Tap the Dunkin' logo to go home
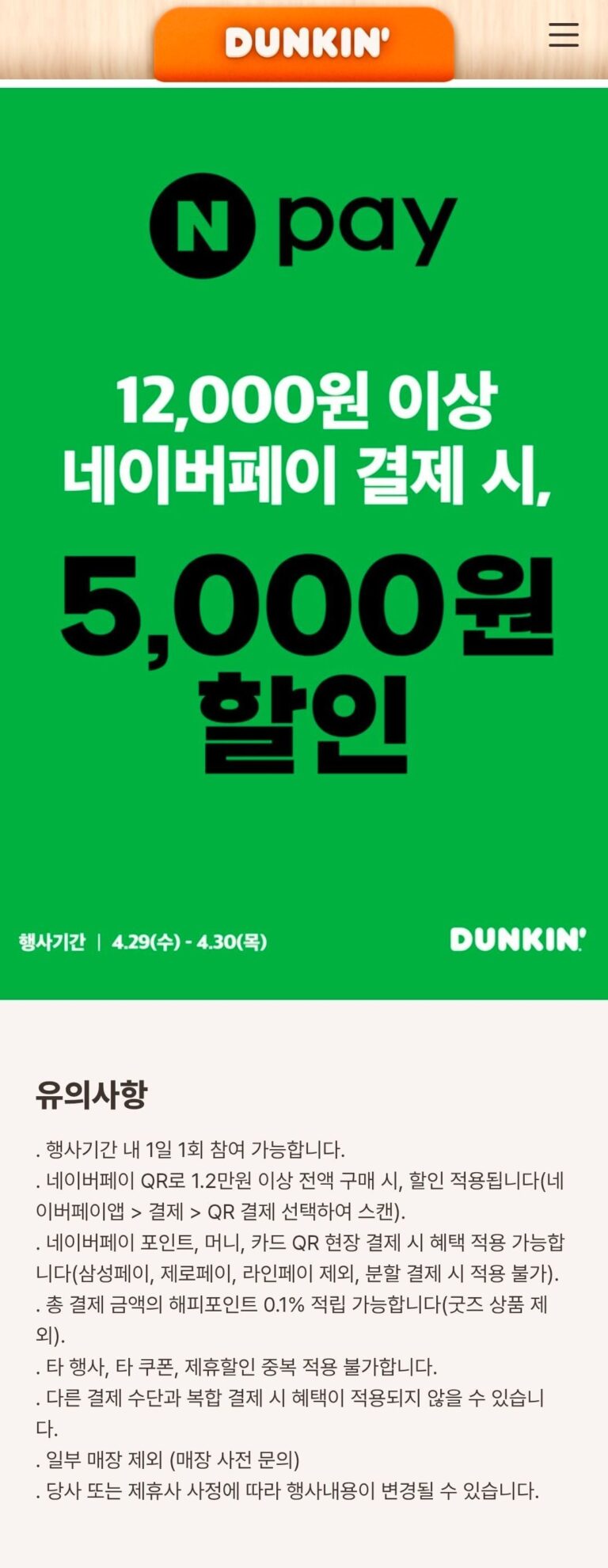The height and width of the screenshot is (1568, 608). click(x=304, y=44)
